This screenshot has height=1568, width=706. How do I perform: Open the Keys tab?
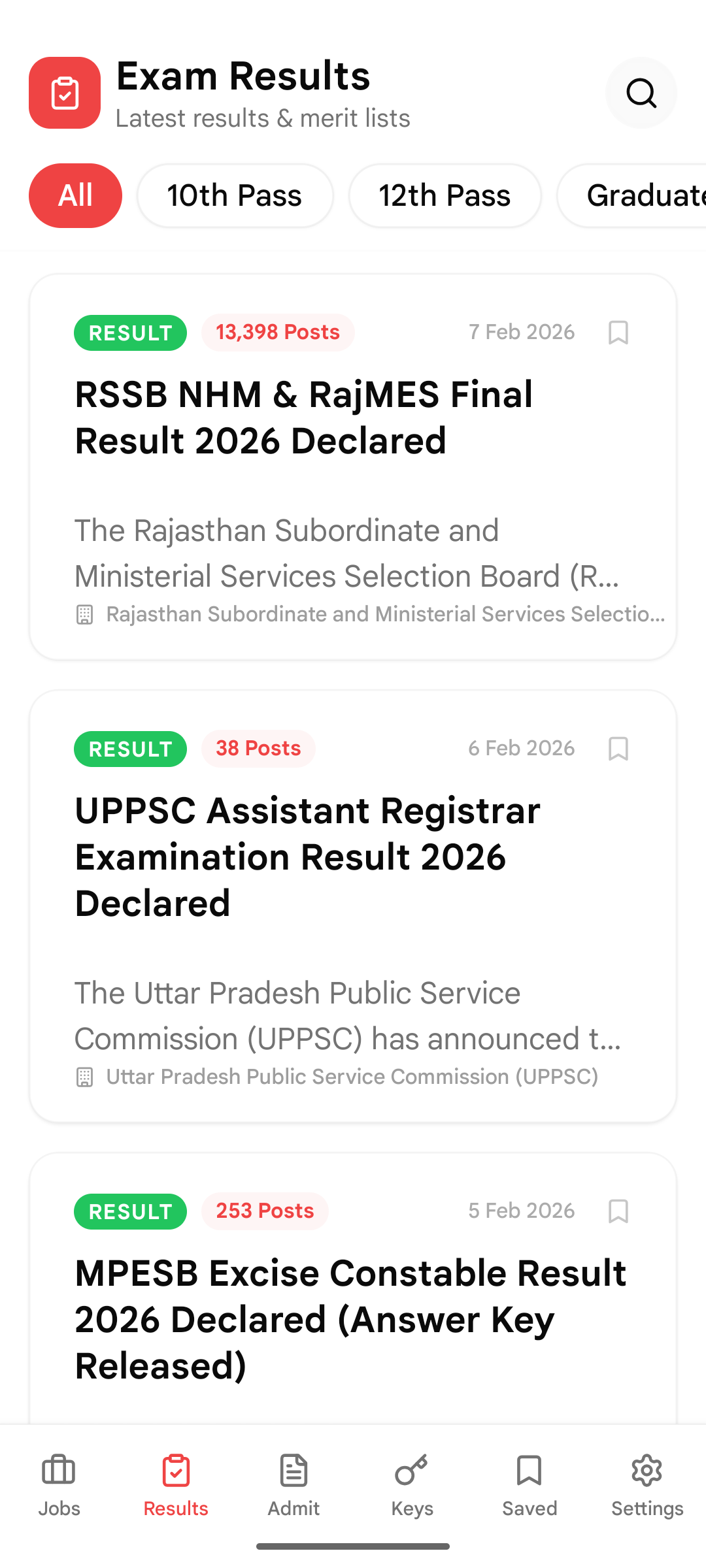point(412,1486)
